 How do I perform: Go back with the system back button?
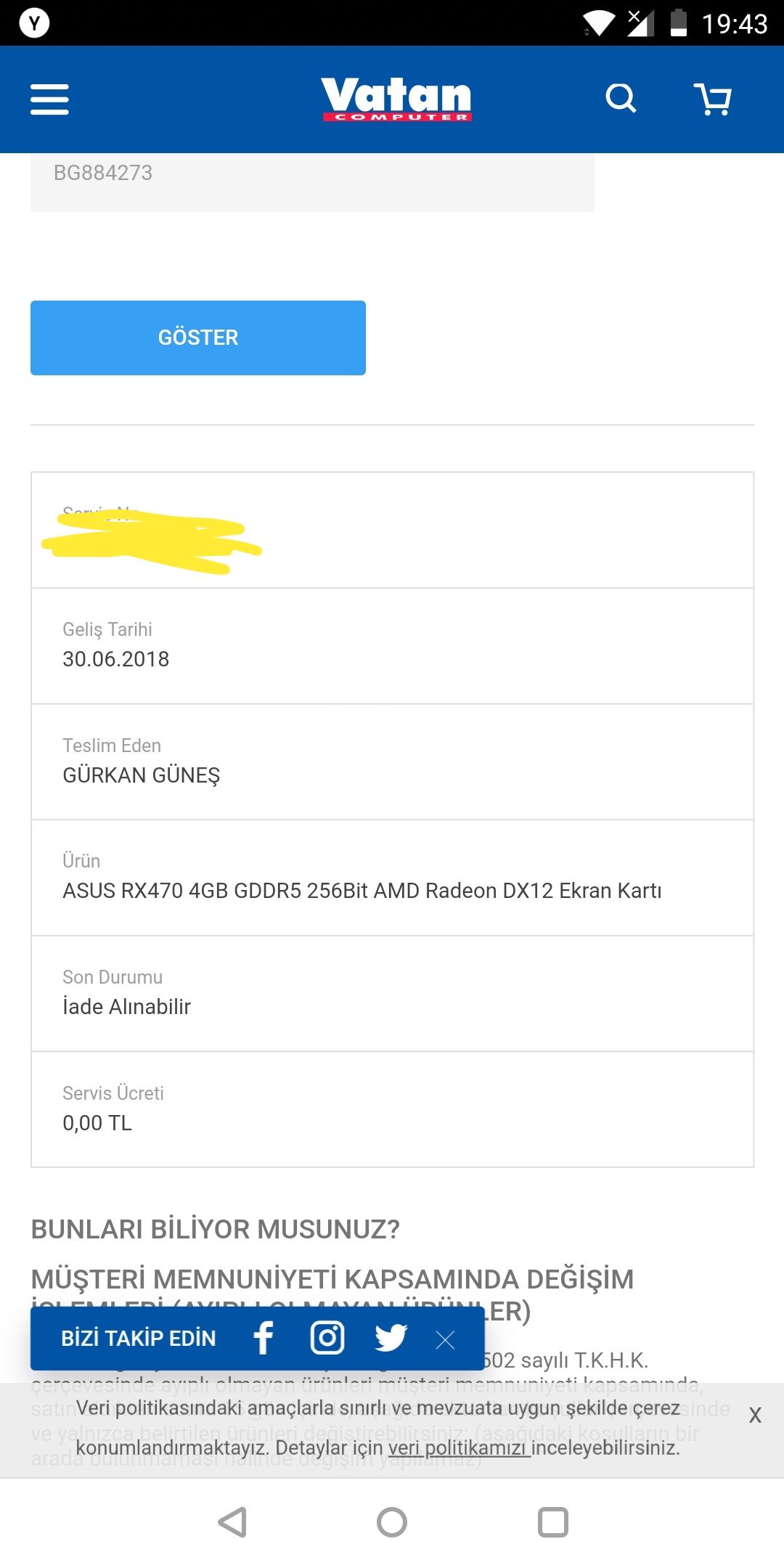pos(232,1522)
